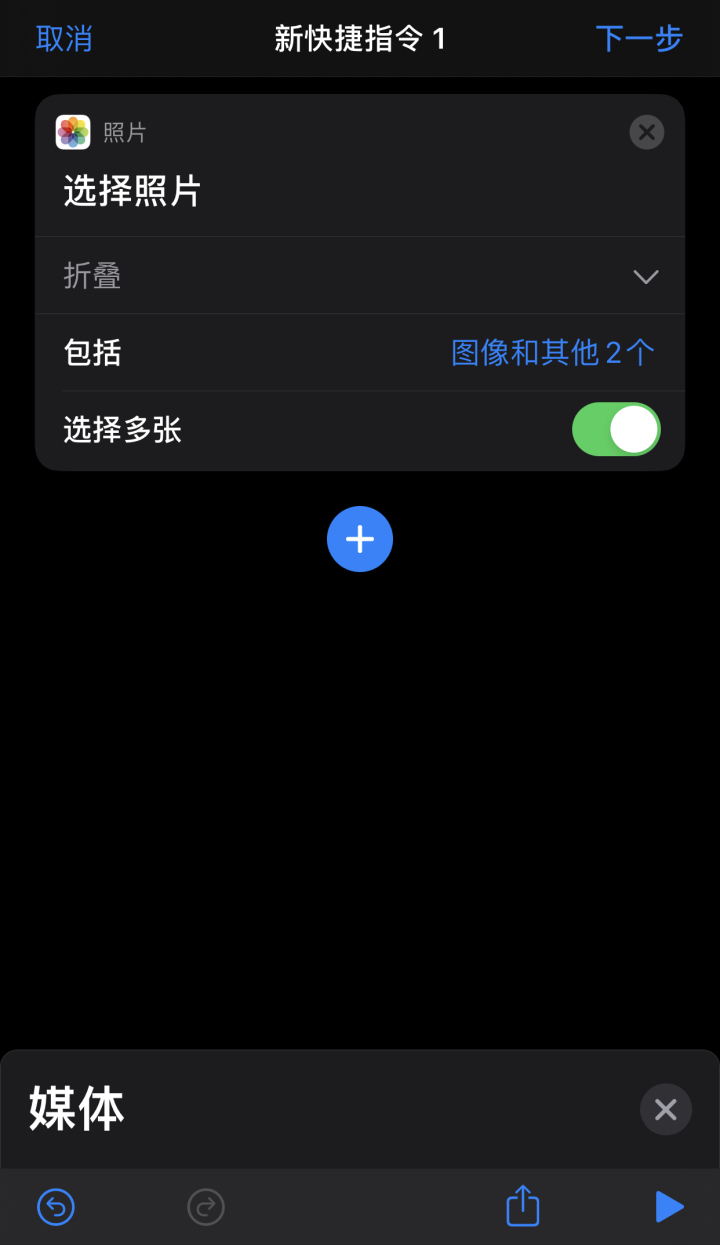
Task: Remove the 选择照片 action
Action: point(647,132)
